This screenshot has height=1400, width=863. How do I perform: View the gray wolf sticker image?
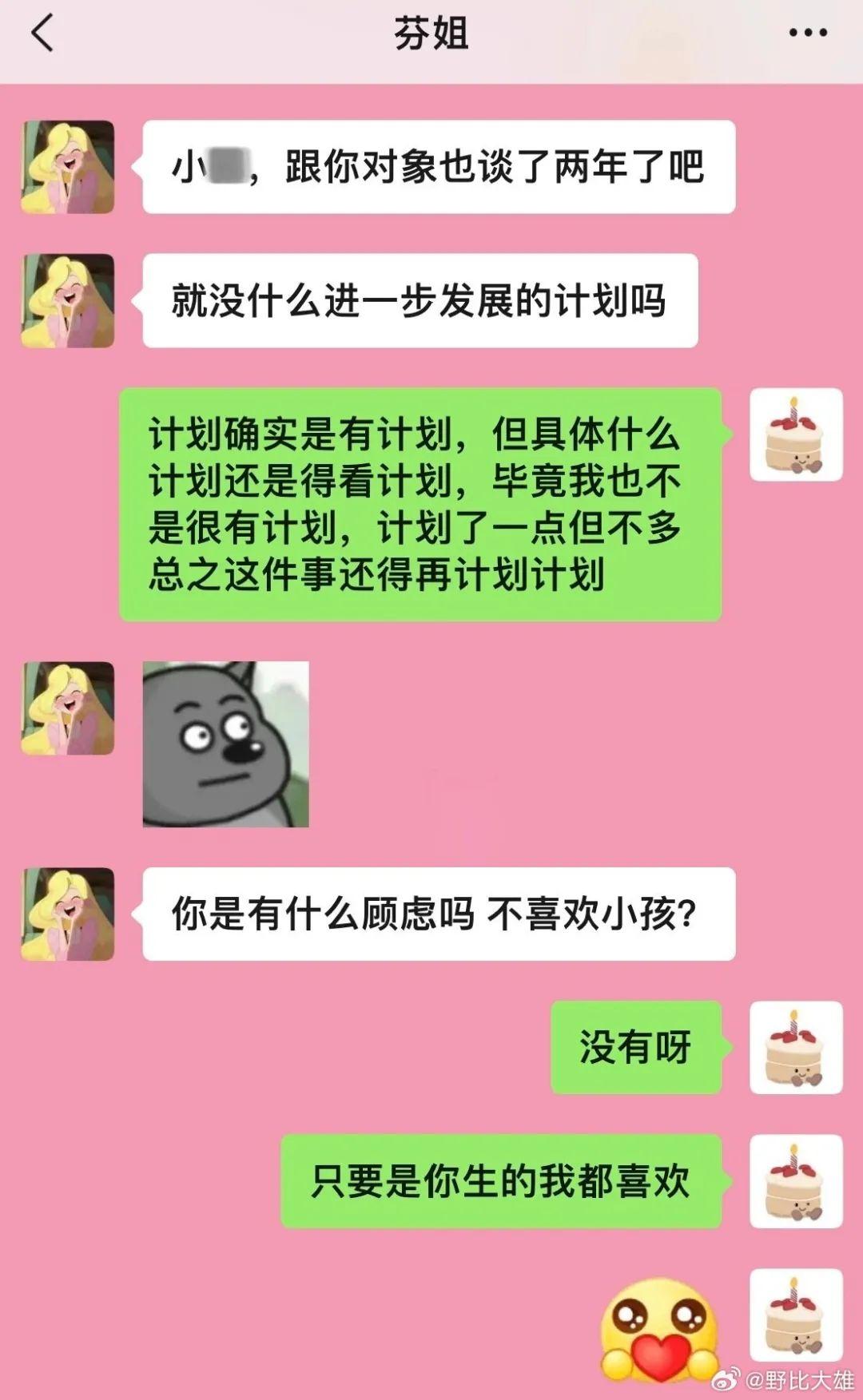pyautogui.click(x=225, y=744)
